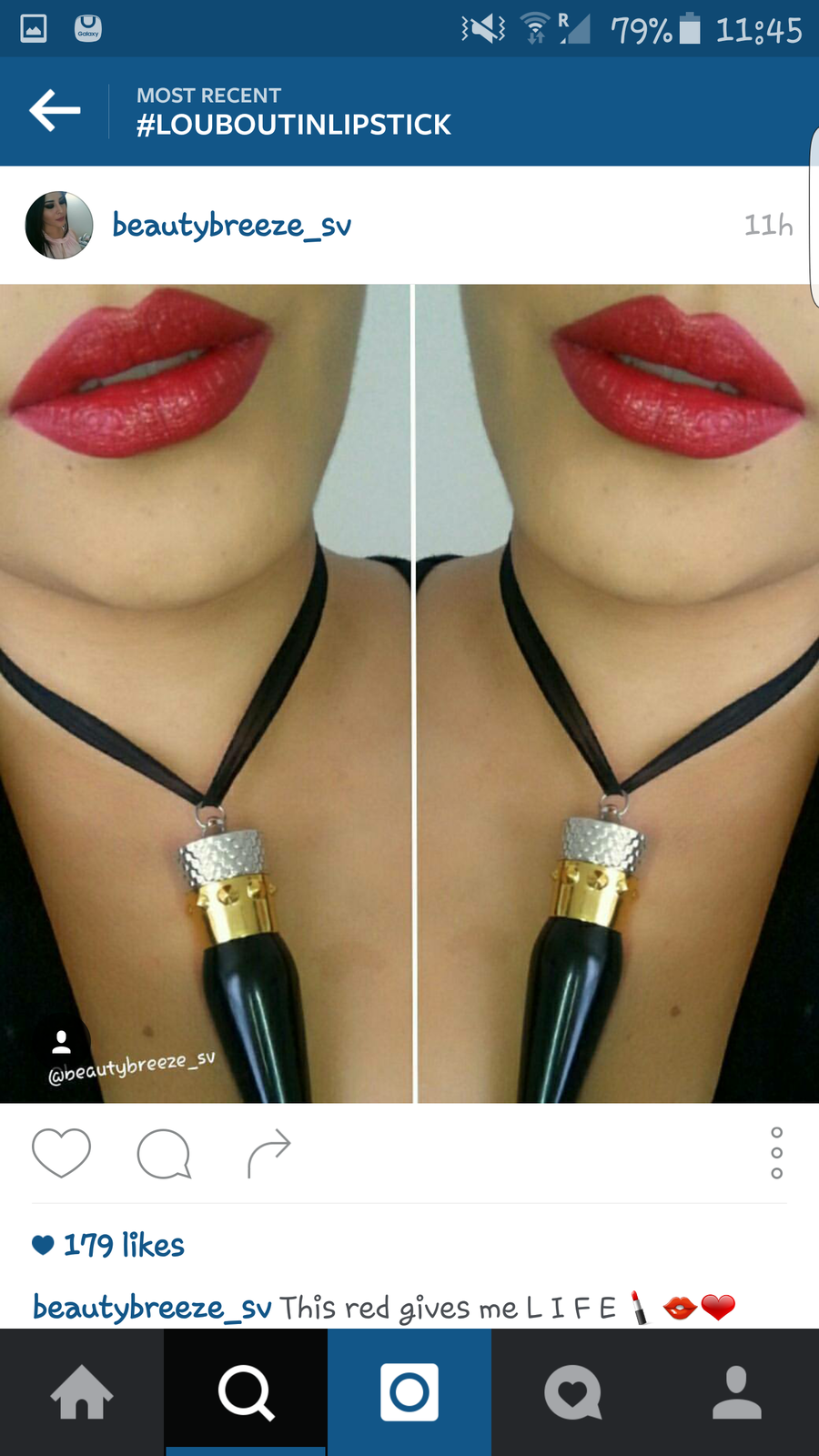Switch to your profile tab
819x1456 pixels.
[737, 1392]
